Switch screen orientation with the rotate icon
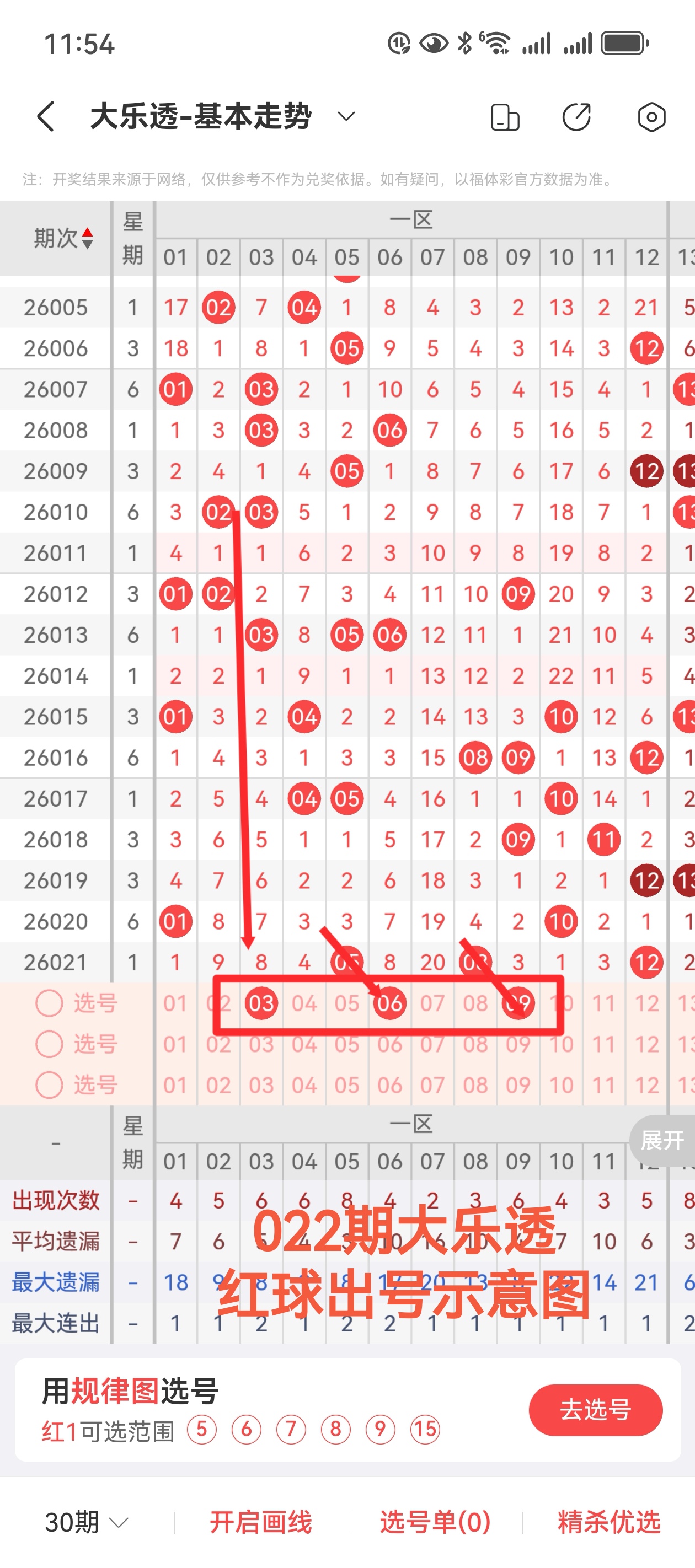Screen dimensions: 695x1568 505,117
